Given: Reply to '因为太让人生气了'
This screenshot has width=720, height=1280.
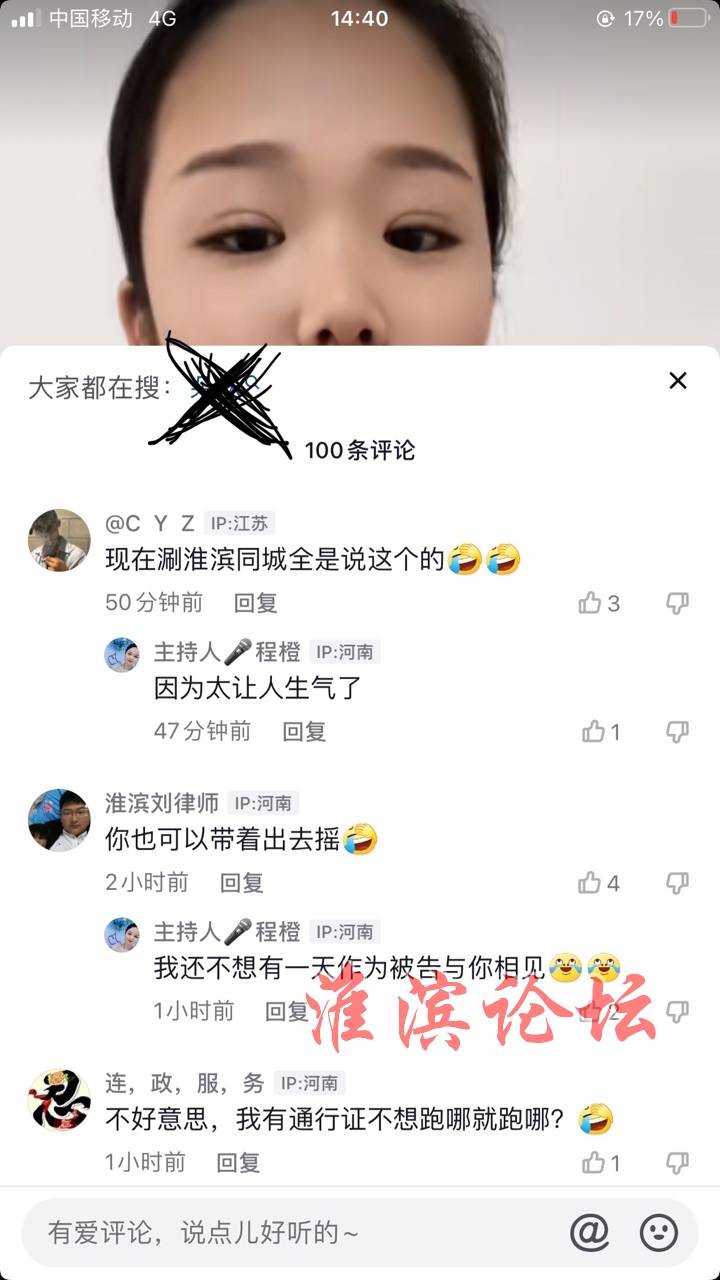Looking at the screenshot, I should [304, 732].
